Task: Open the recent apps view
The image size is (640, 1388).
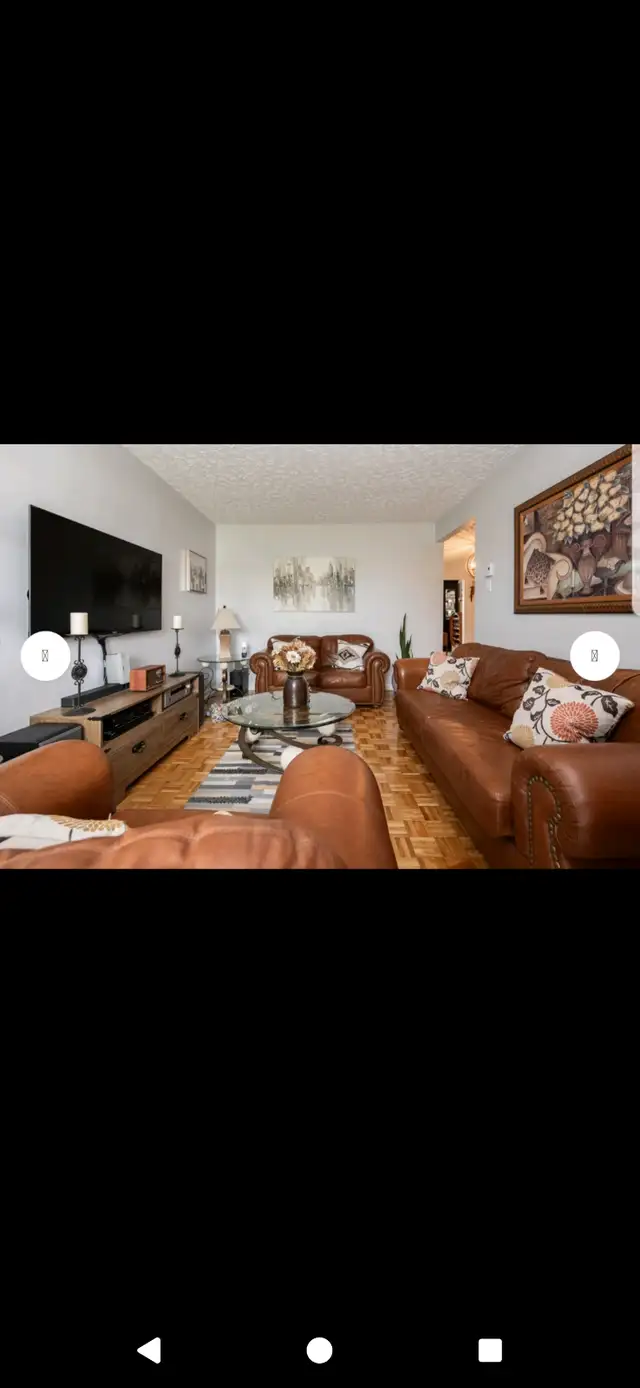Action: pyautogui.click(x=490, y=1351)
